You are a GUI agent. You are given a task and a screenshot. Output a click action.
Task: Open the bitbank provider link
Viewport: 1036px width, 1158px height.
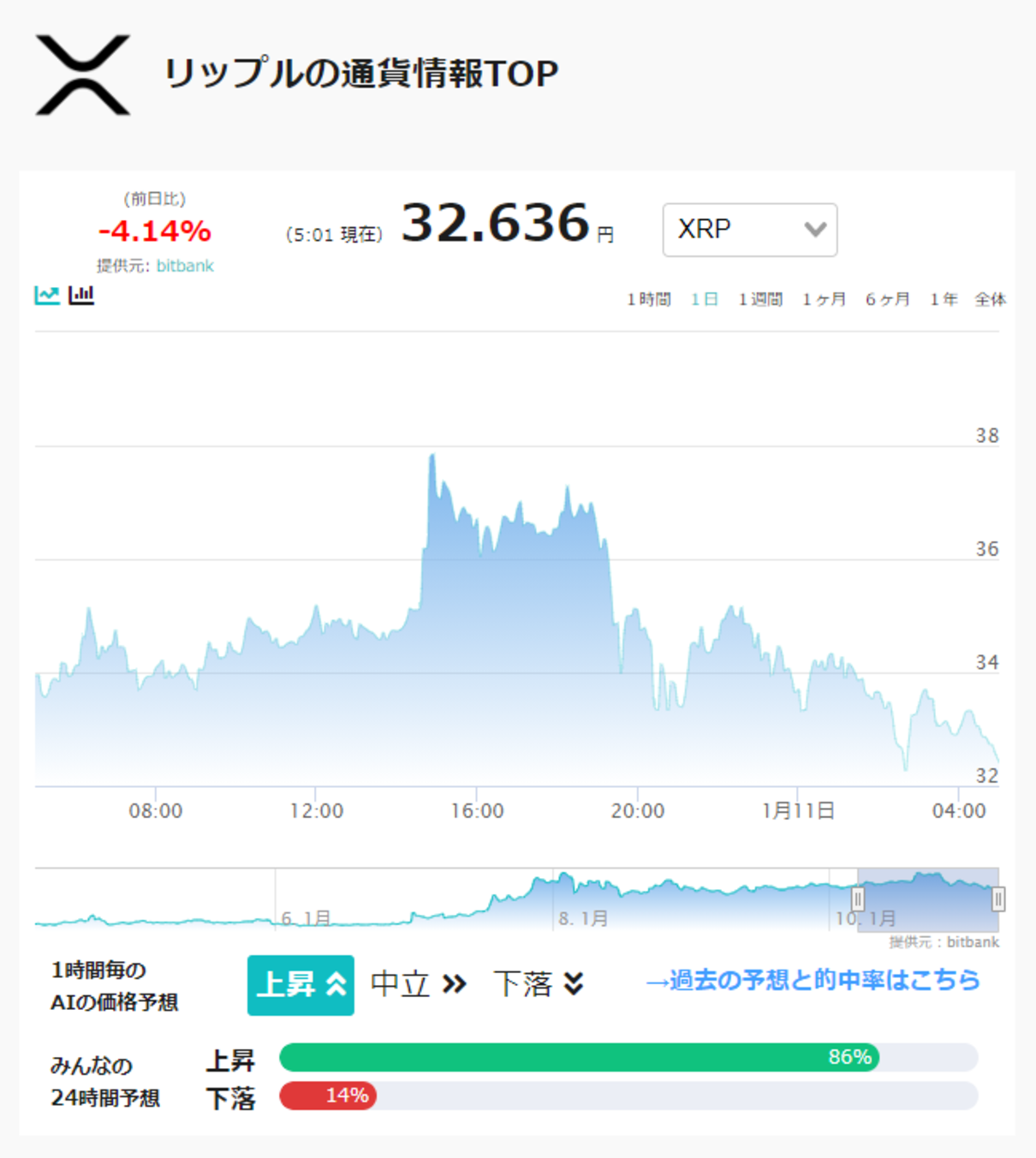point(185,266)
